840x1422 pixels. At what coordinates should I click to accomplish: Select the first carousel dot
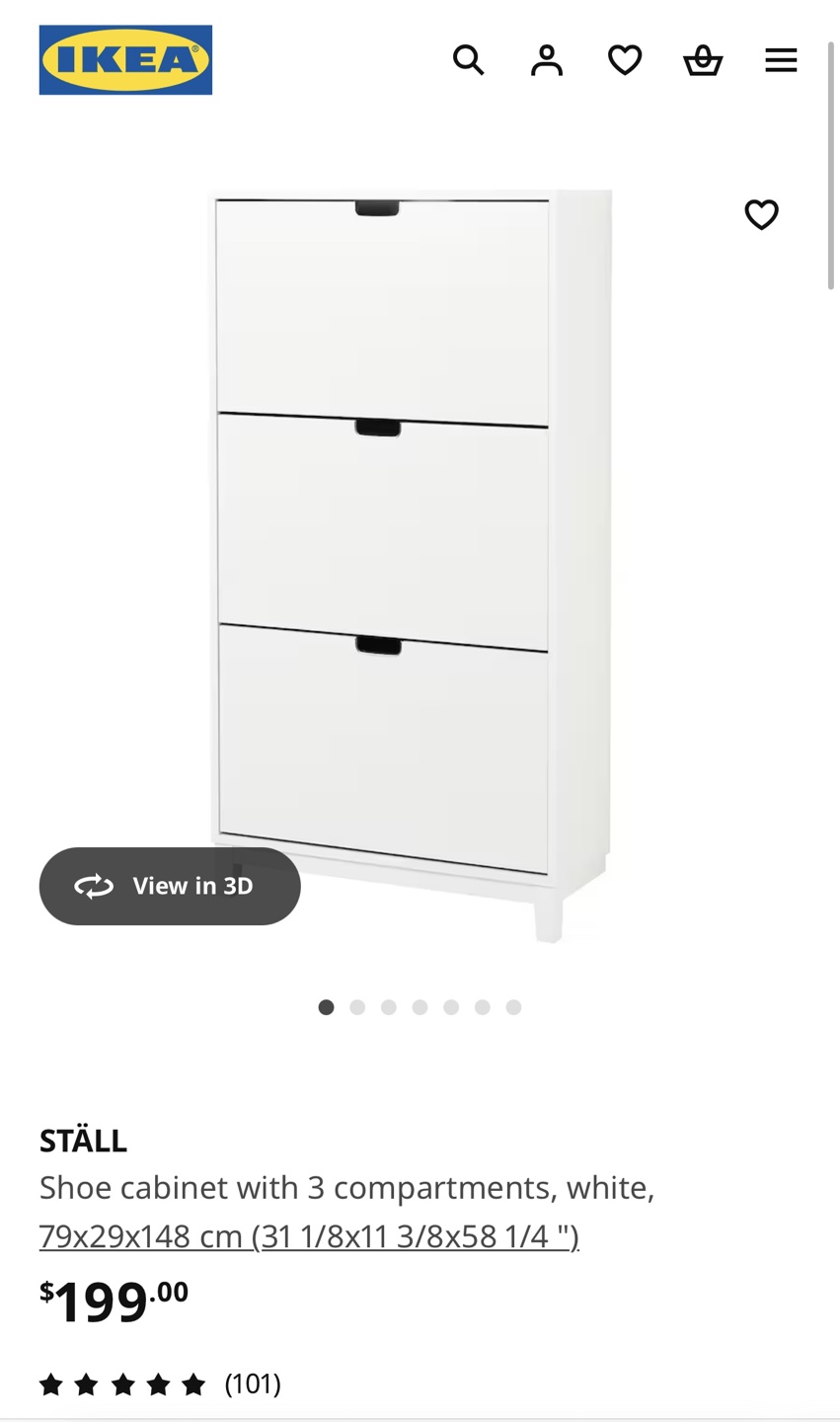pyautogui.click(x=326, y=1007)
